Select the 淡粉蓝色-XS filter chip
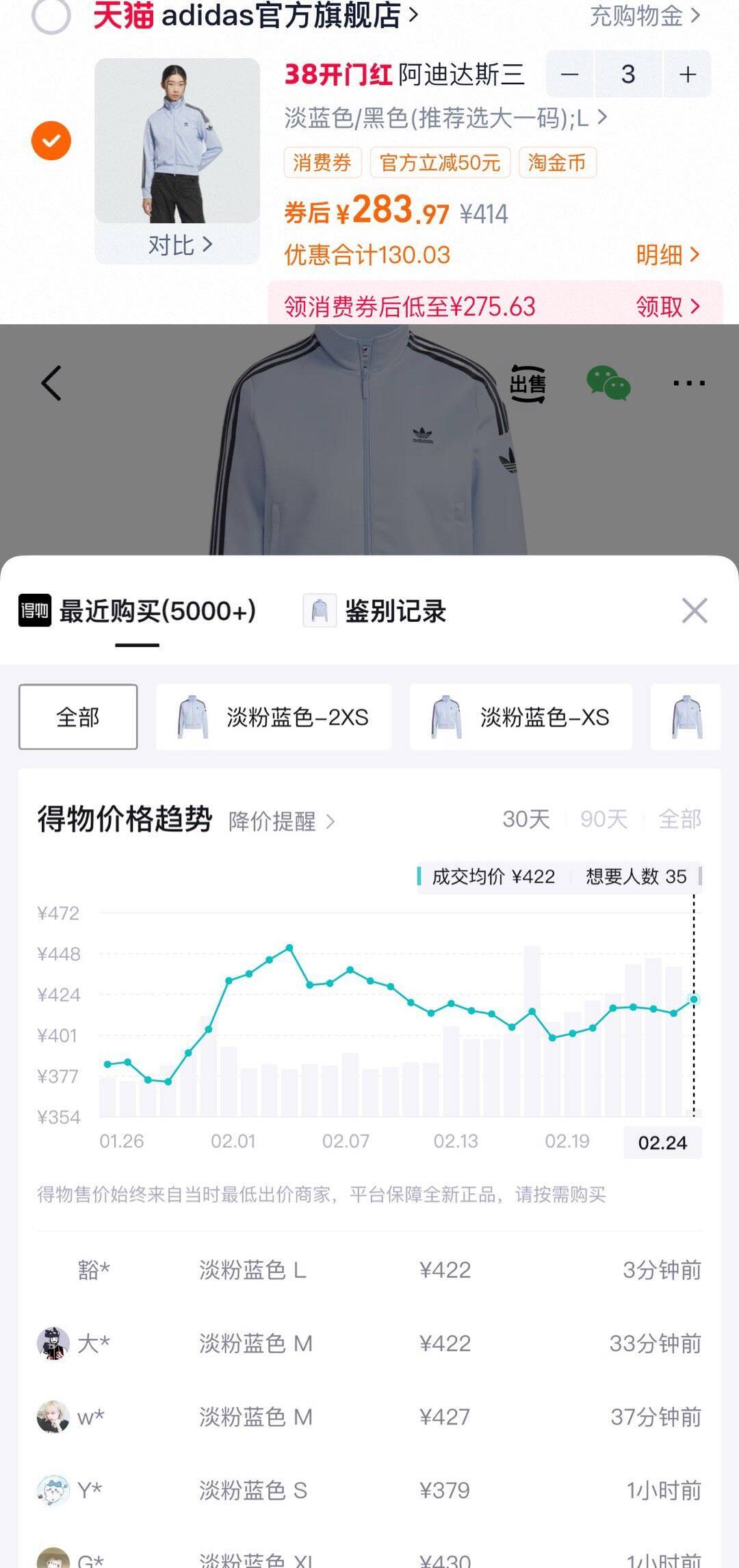 (x=520, y=716)
